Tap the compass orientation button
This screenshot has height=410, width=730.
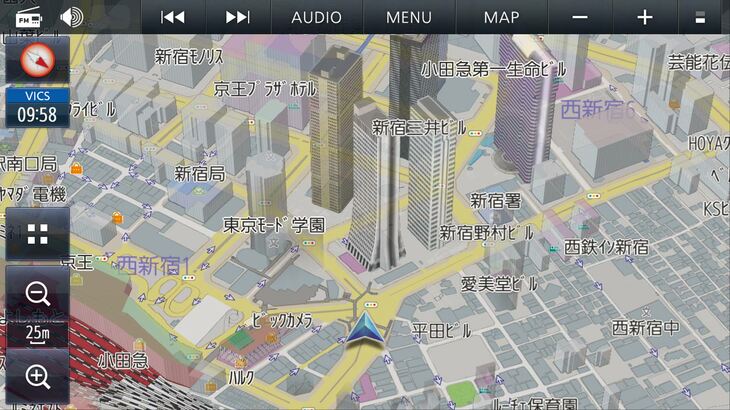[37, 60]
